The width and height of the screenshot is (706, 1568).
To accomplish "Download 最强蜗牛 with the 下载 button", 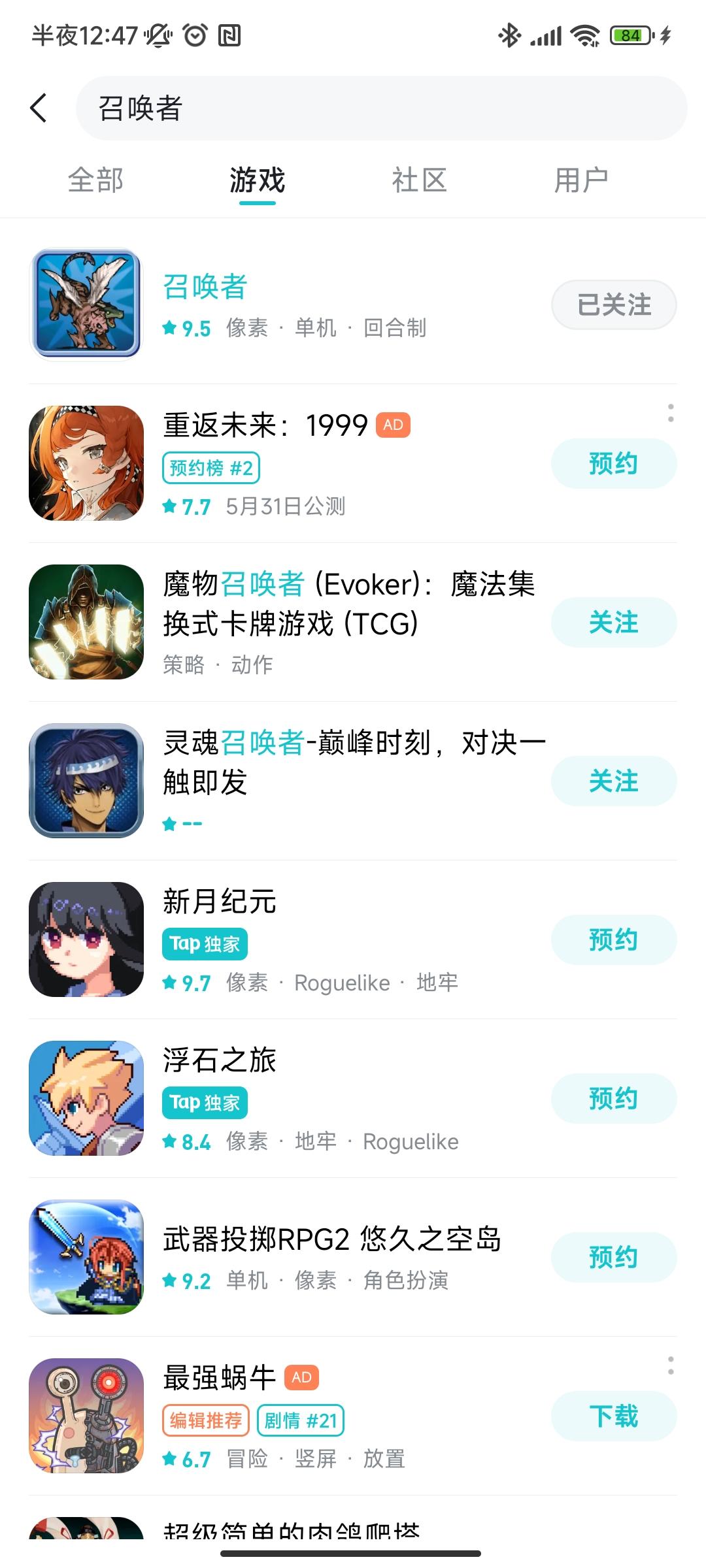I will [x=613, y=1416].
